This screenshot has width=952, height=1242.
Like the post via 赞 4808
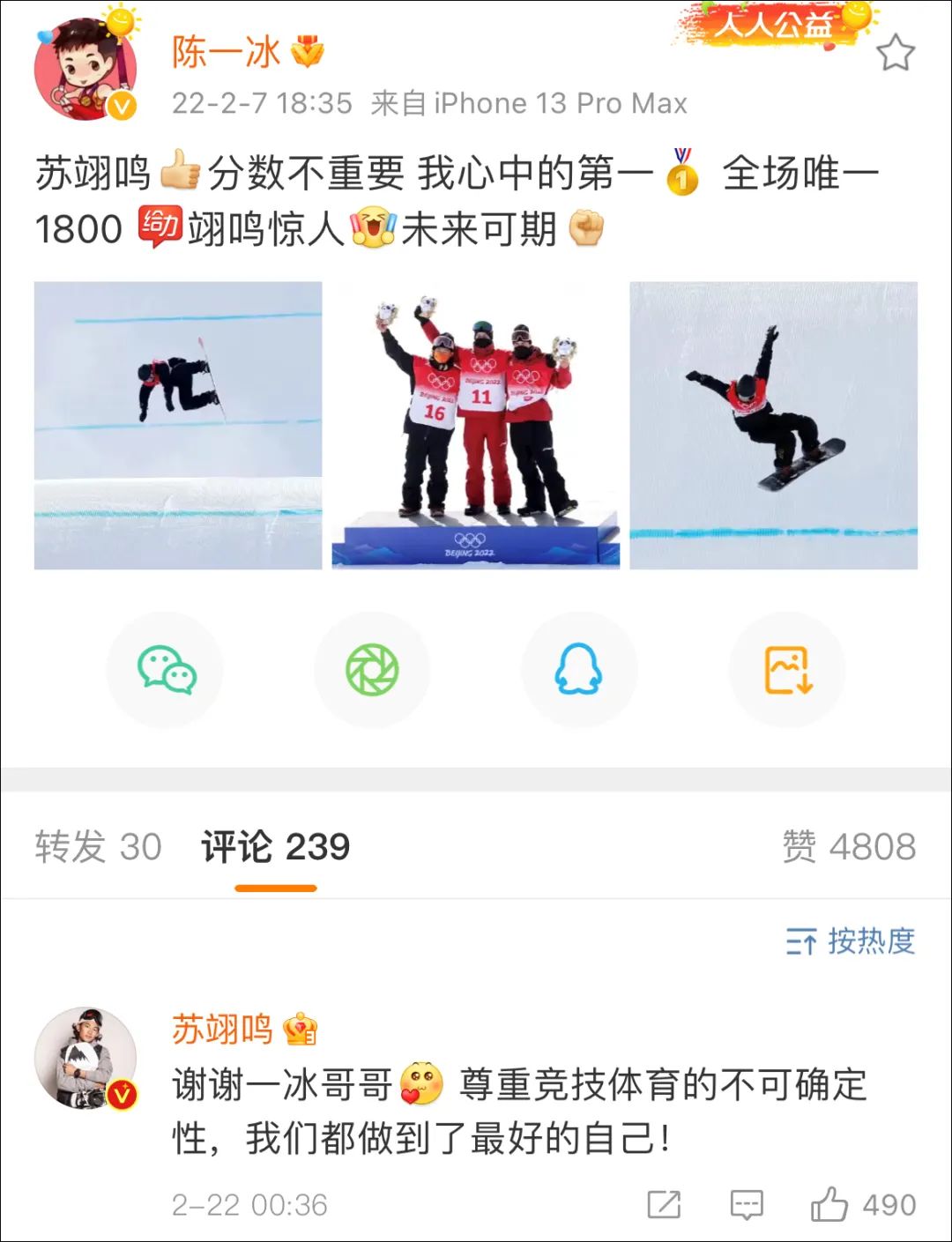849,847
